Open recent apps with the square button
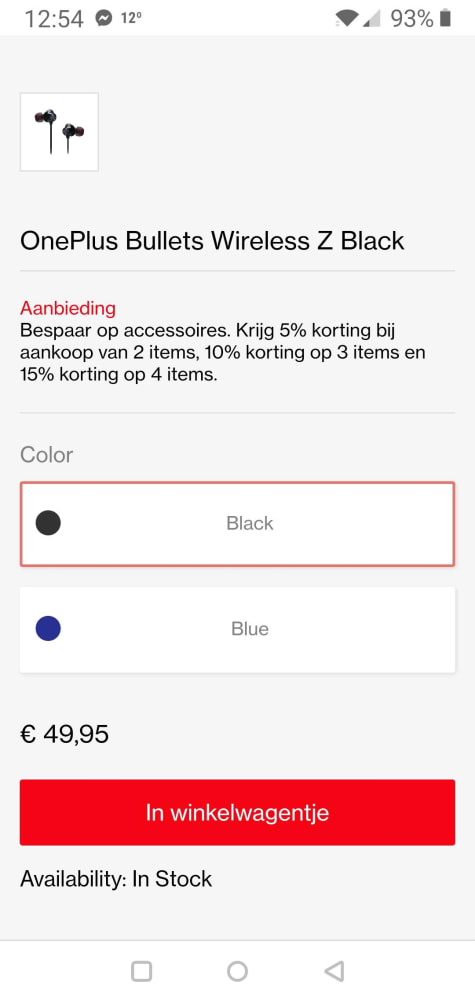The width and height of the screenshot is (475, 1003). pos(141,971)
